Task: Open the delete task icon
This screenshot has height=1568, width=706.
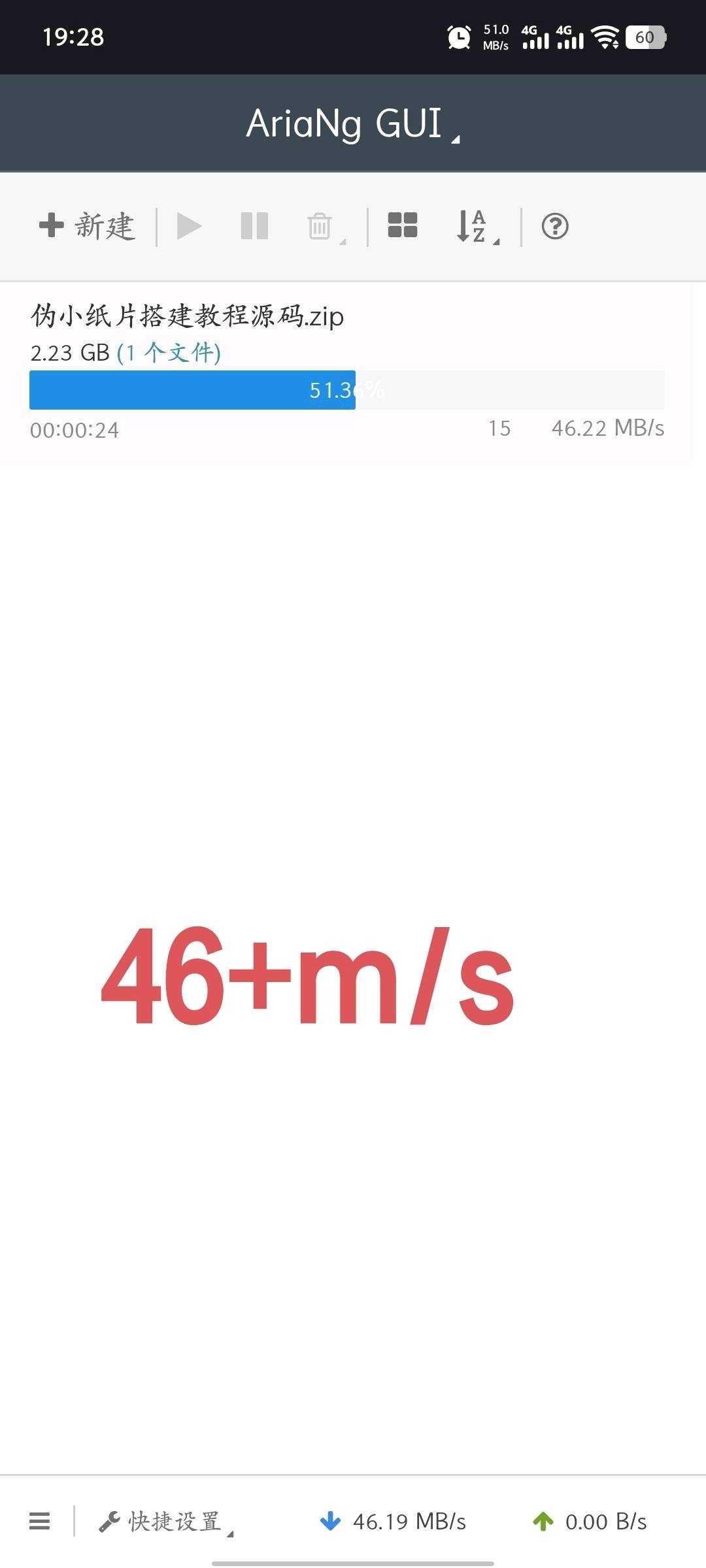Action: [318, 225]
